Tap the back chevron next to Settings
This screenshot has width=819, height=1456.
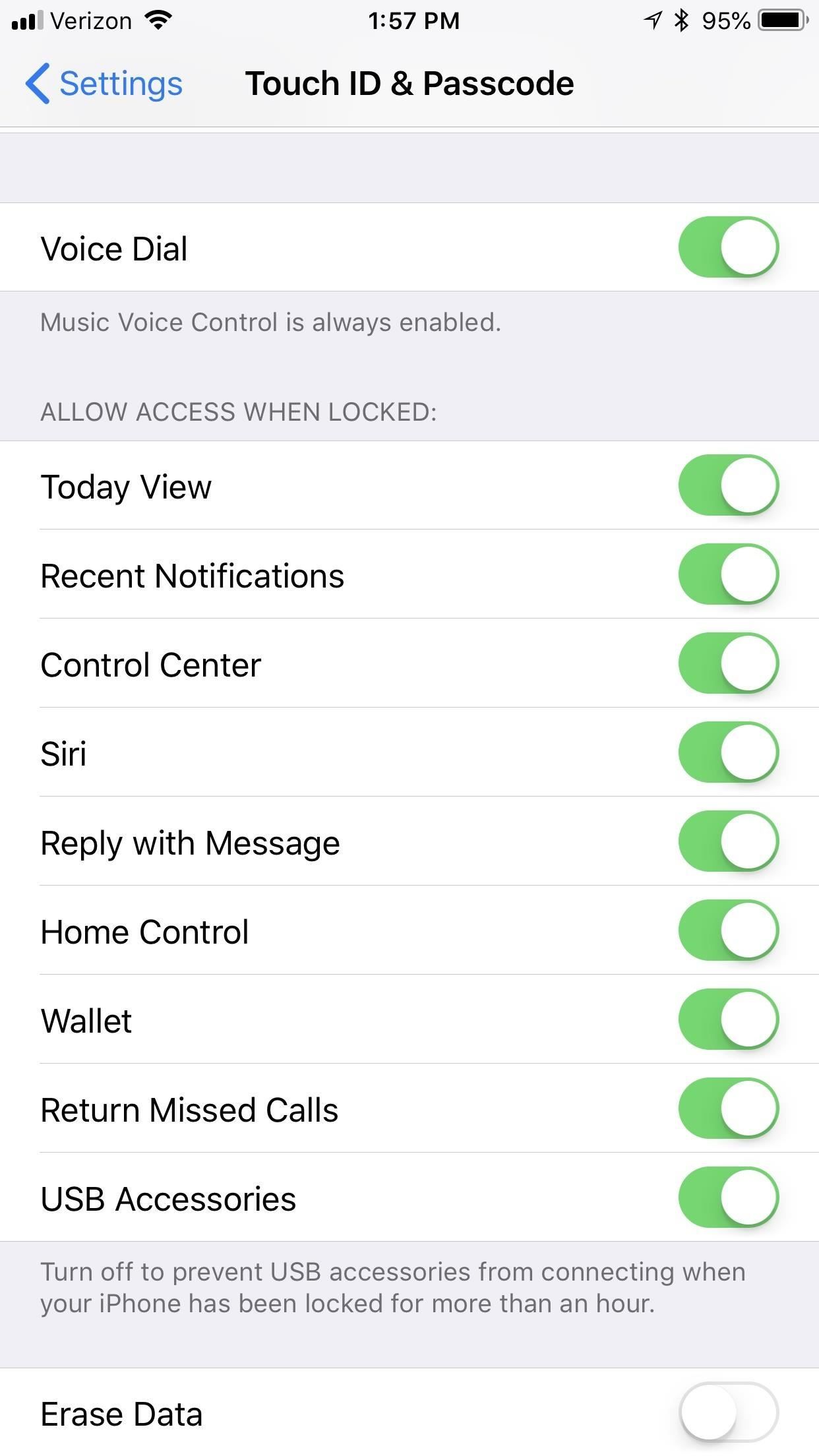38,83
